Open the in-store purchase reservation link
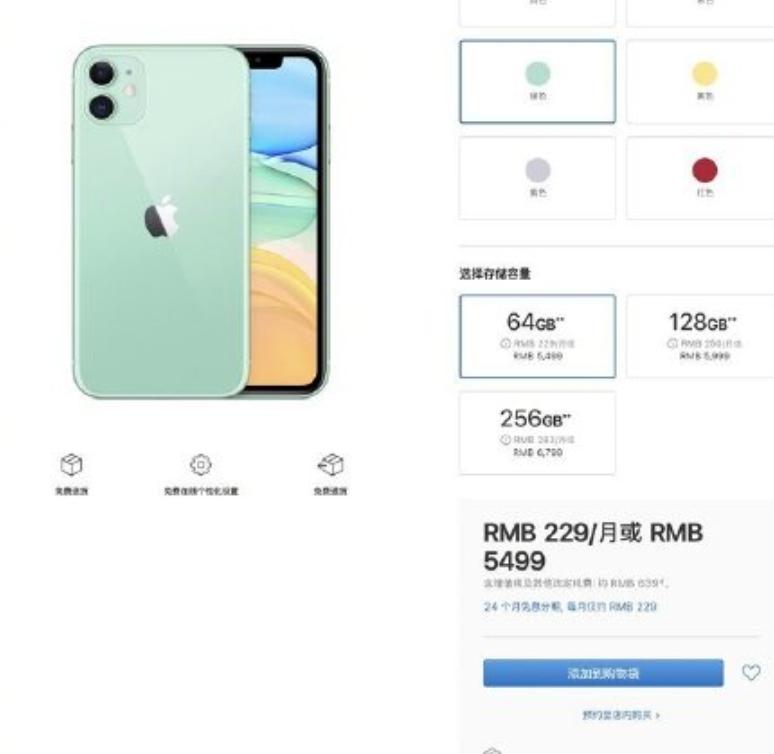The height and width of the screenshot is (754, 774). coord(621,715)
